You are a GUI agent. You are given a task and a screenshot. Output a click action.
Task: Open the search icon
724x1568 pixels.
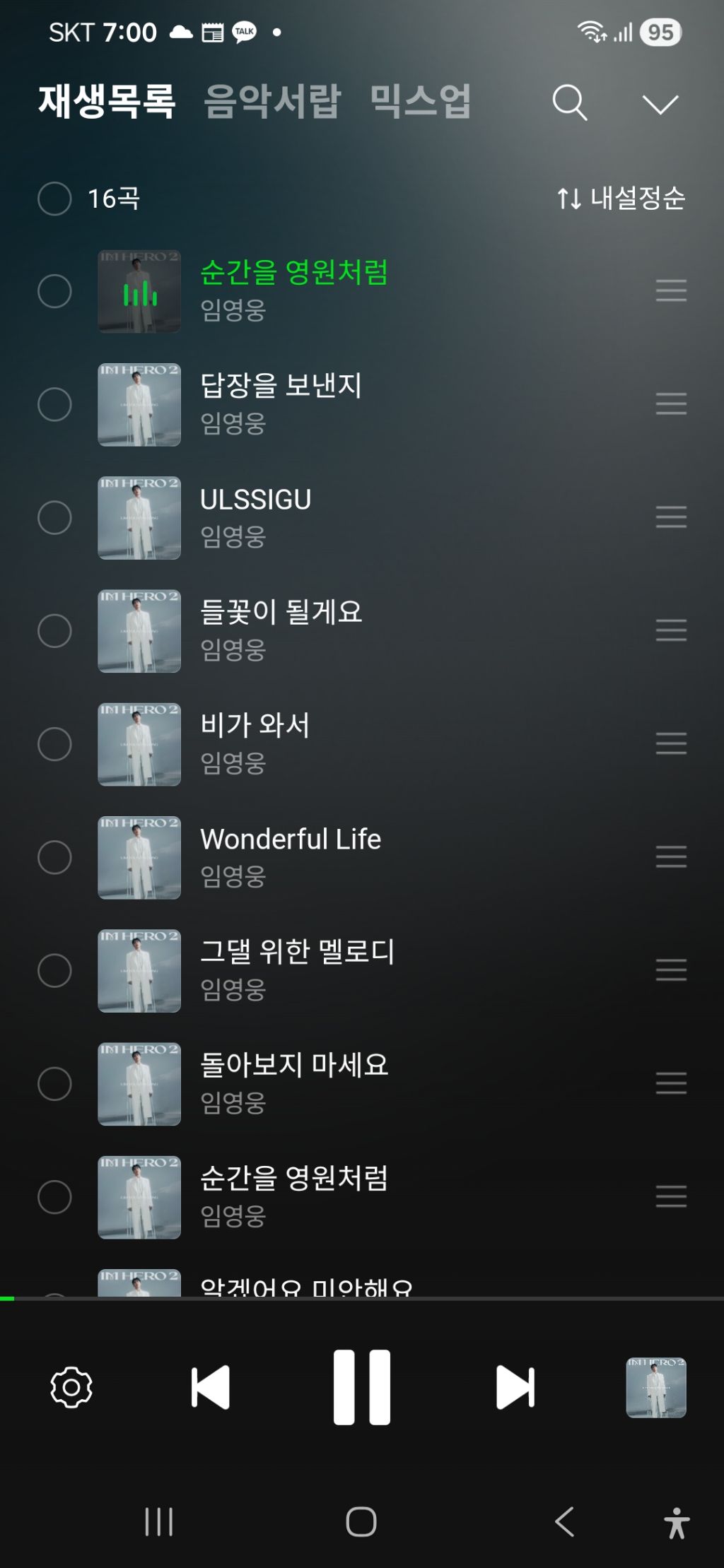click(x=569, y=103)
